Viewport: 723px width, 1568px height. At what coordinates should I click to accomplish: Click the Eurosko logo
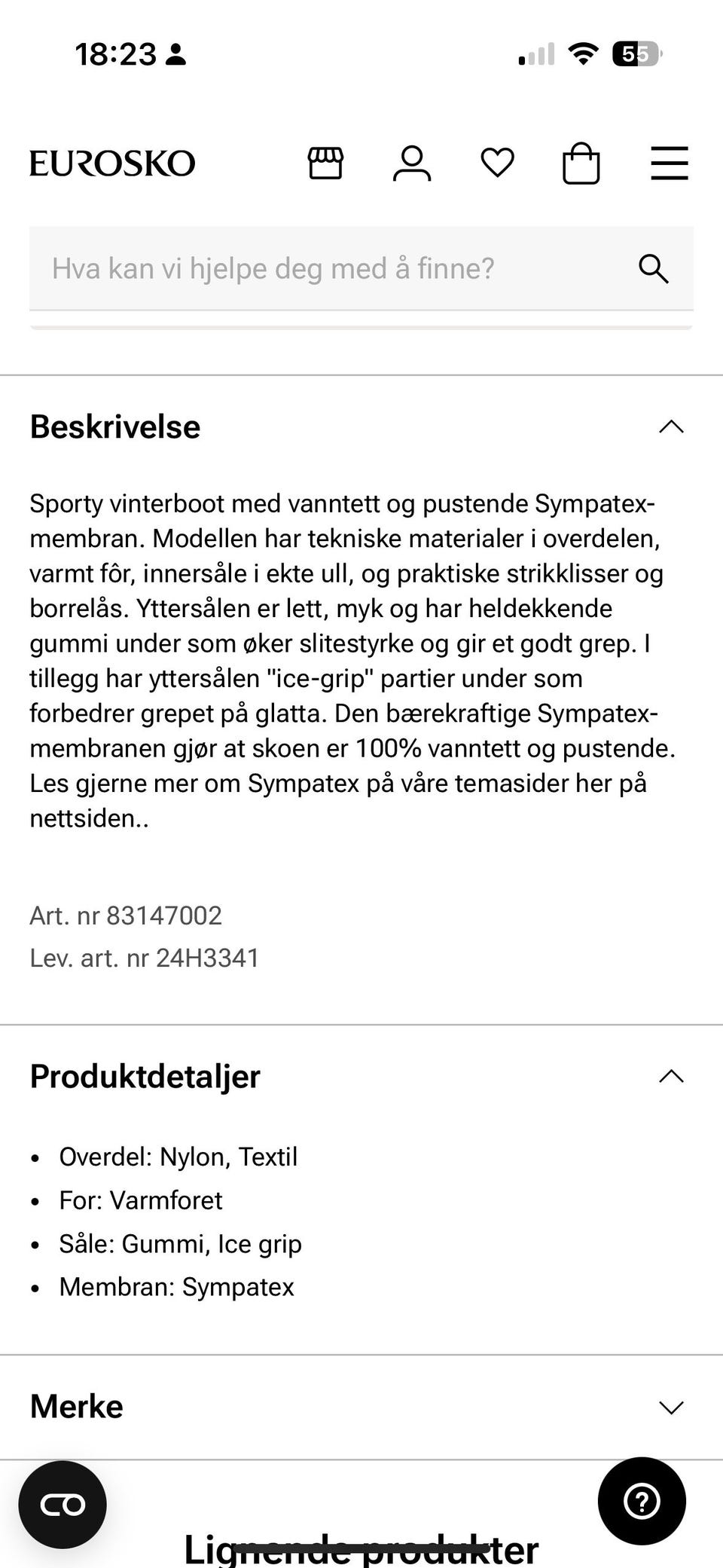click(x=111, y=162)
